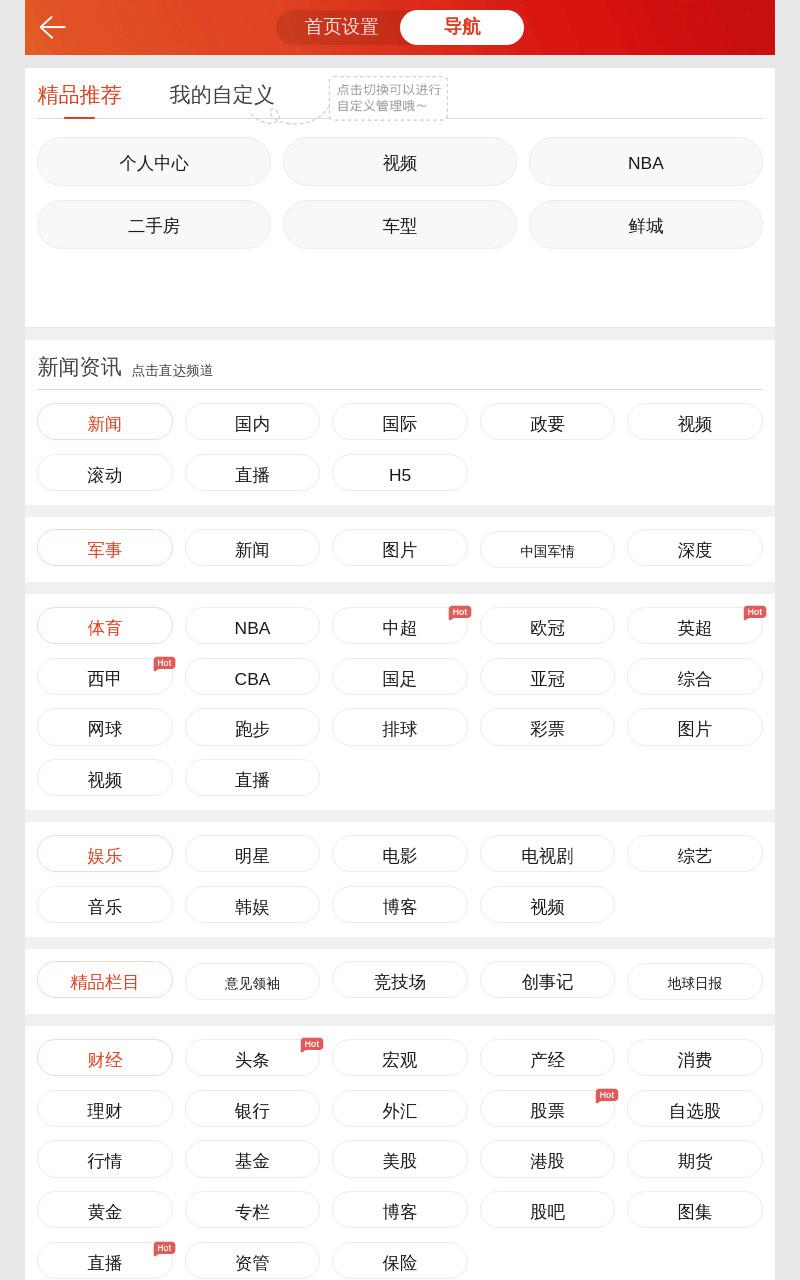Open the 个人中心 shortcut
Image resolution: width=800 pixels, height=1280 pixels.
click(x=154, y=162)
